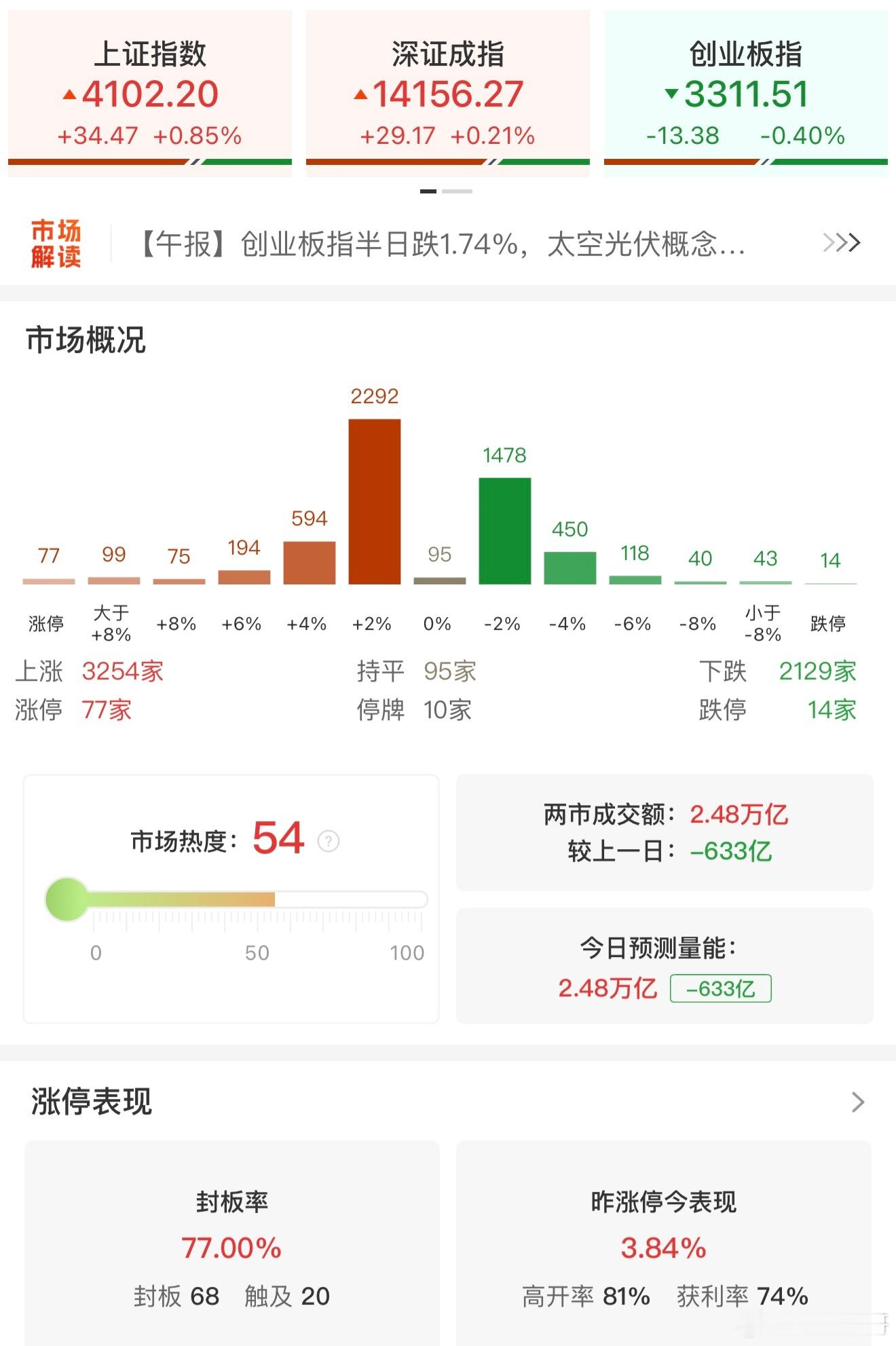Open the 午报 news headline
This screenshot has width=896, height=1346.
(441, 244)
